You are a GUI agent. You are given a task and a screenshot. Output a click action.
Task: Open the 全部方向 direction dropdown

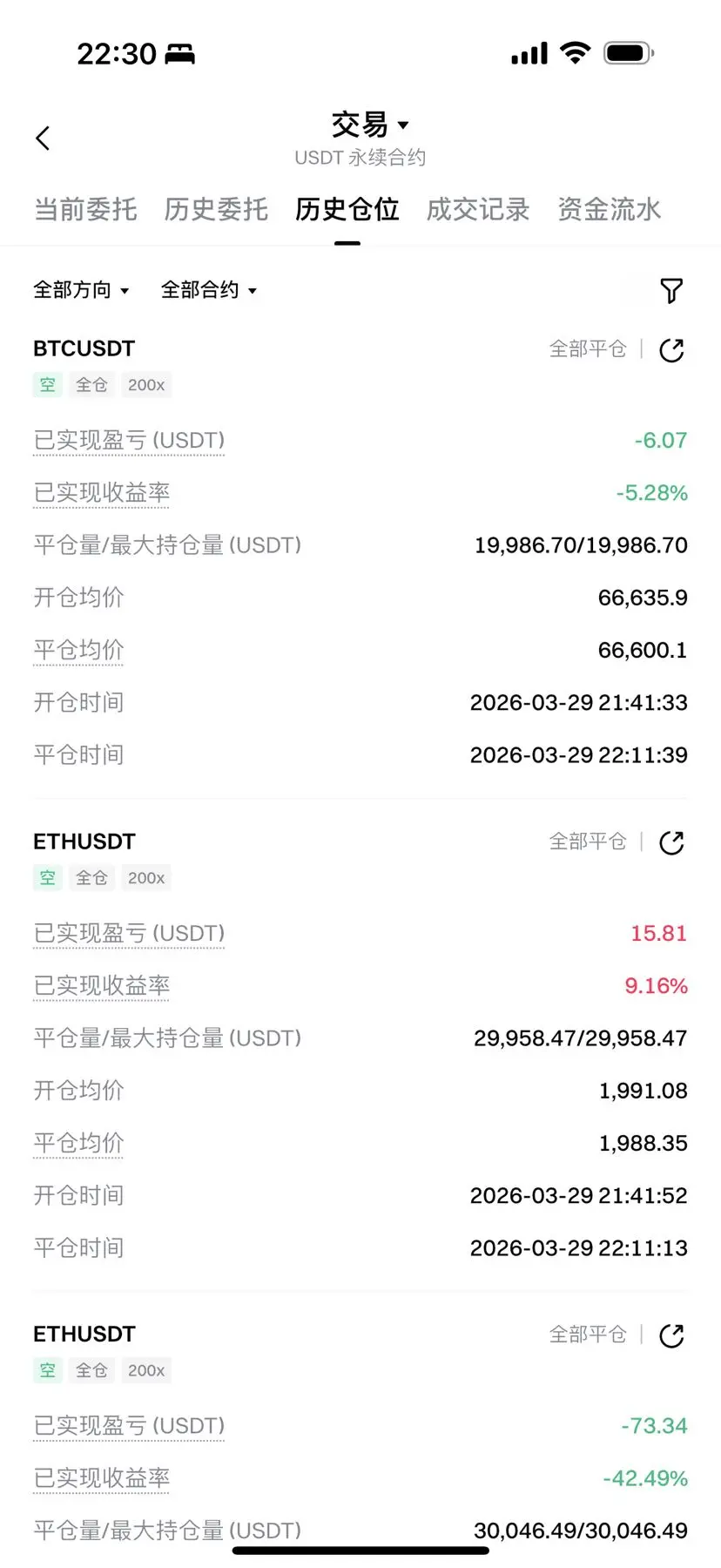click(81, 290)
